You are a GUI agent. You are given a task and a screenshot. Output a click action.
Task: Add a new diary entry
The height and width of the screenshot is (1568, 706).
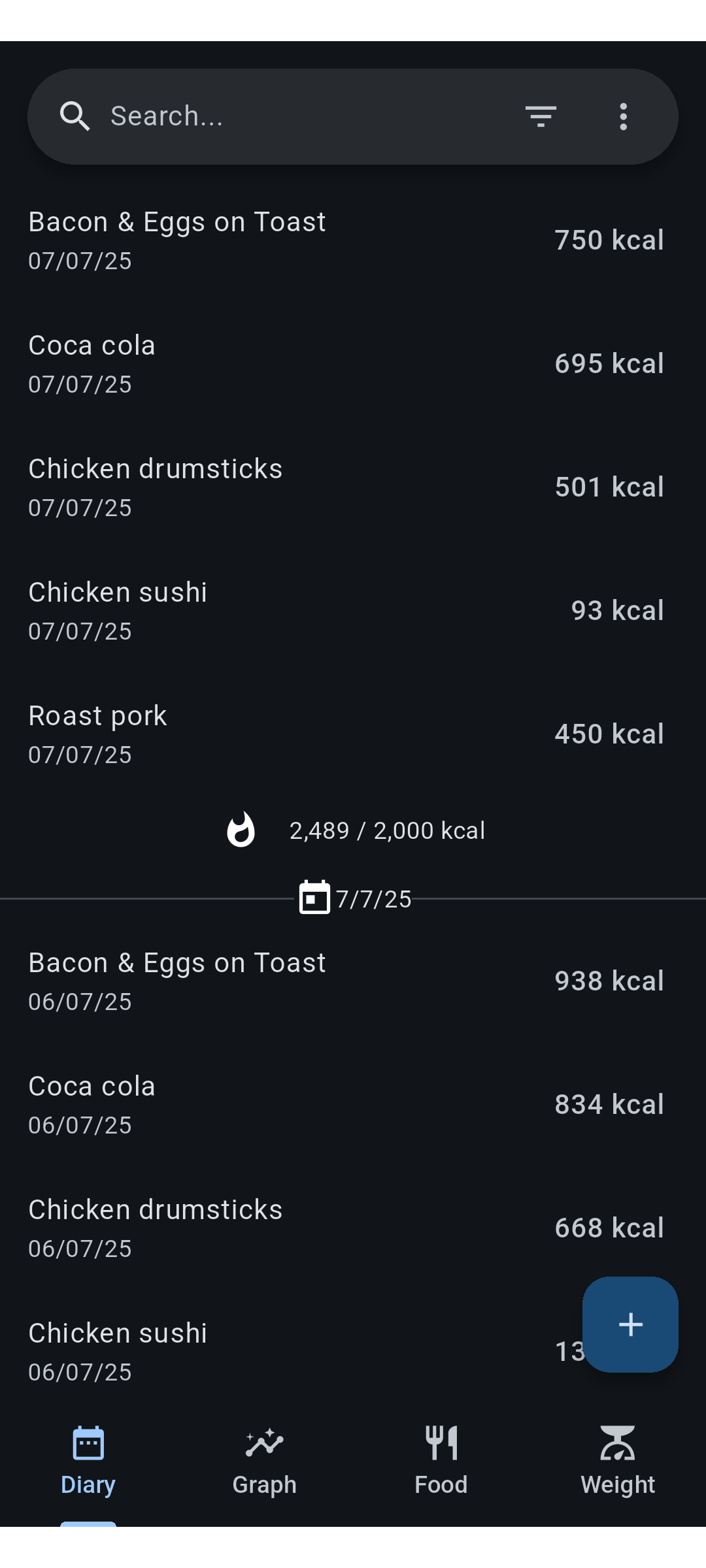(630, 1324)
